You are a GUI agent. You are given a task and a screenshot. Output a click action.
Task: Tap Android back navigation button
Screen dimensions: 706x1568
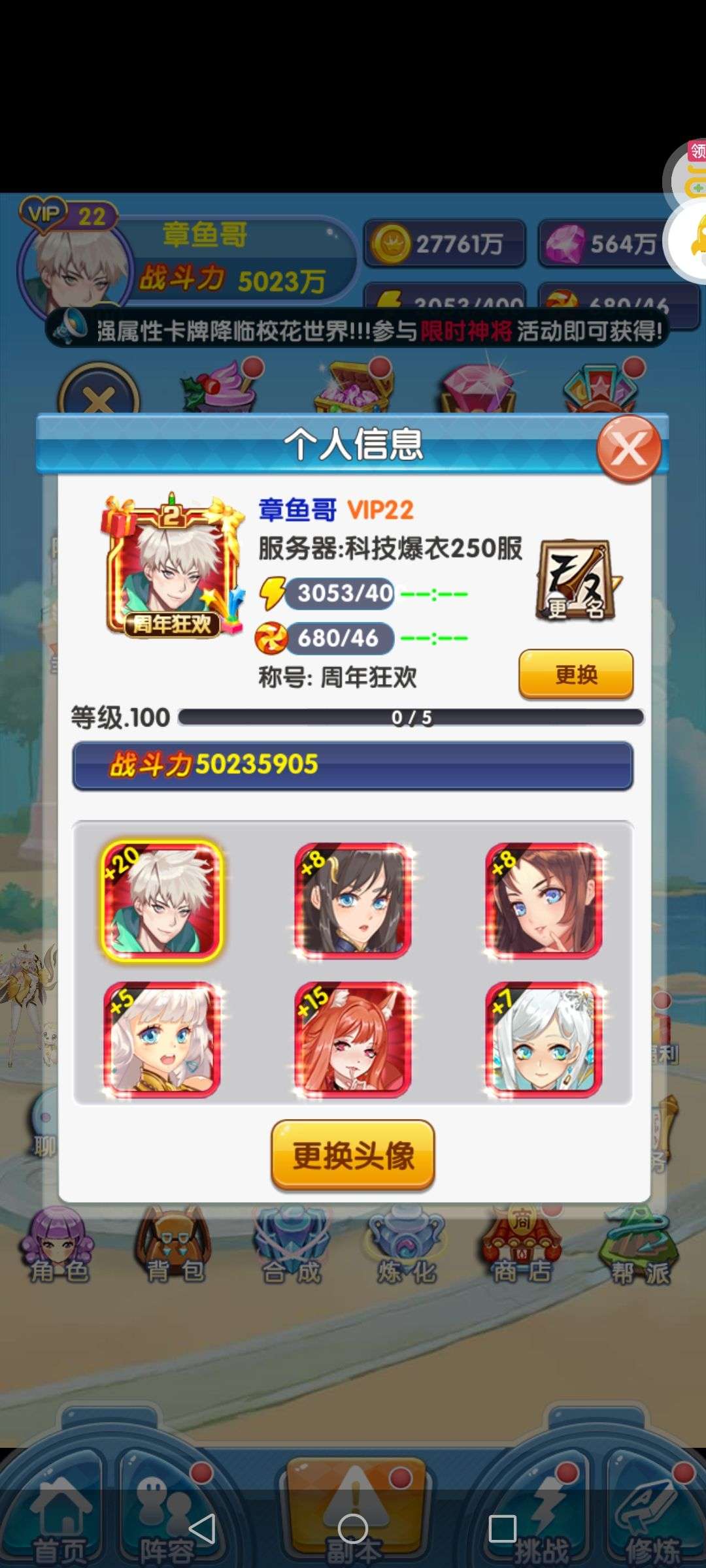202,1529
